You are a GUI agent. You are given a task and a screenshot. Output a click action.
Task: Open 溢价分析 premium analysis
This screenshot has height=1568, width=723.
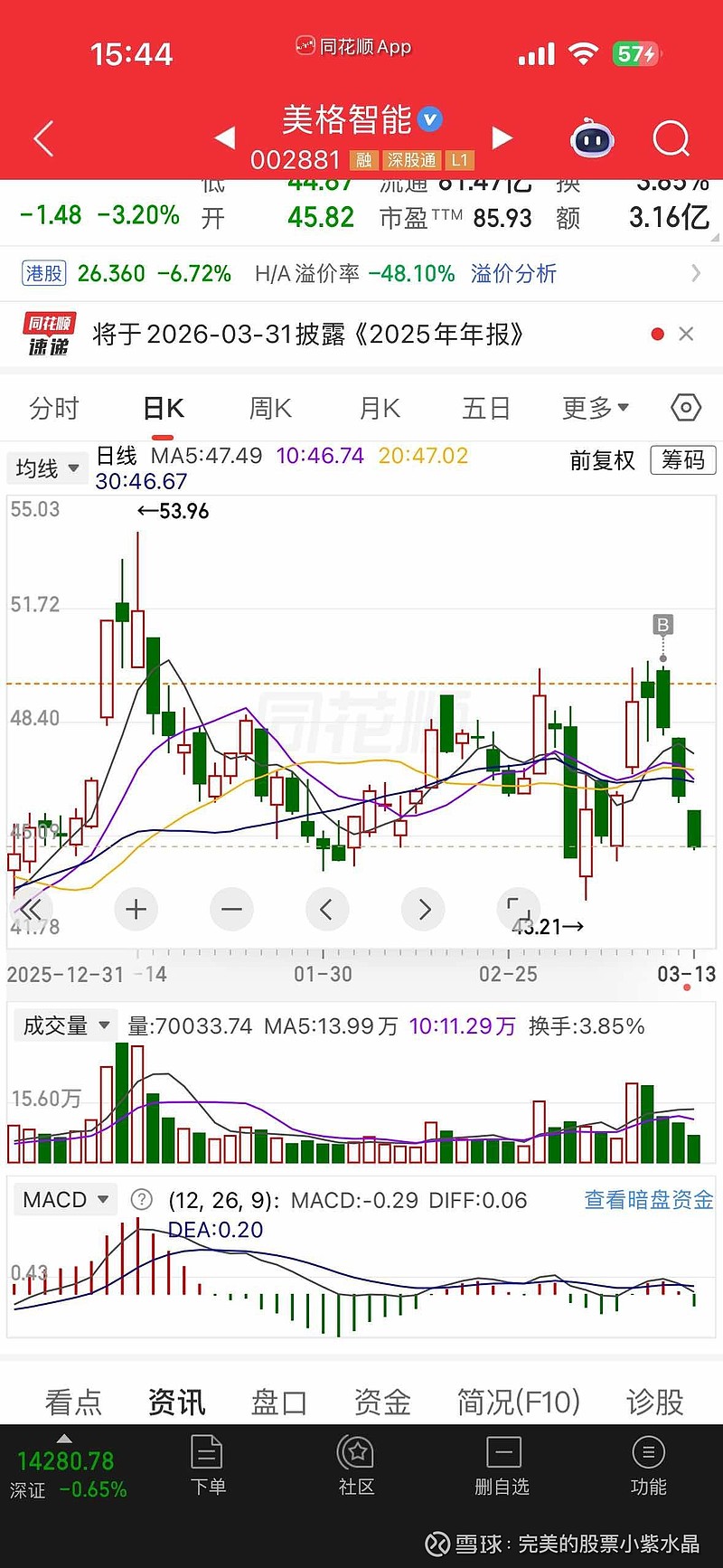[x=513, y=274]
